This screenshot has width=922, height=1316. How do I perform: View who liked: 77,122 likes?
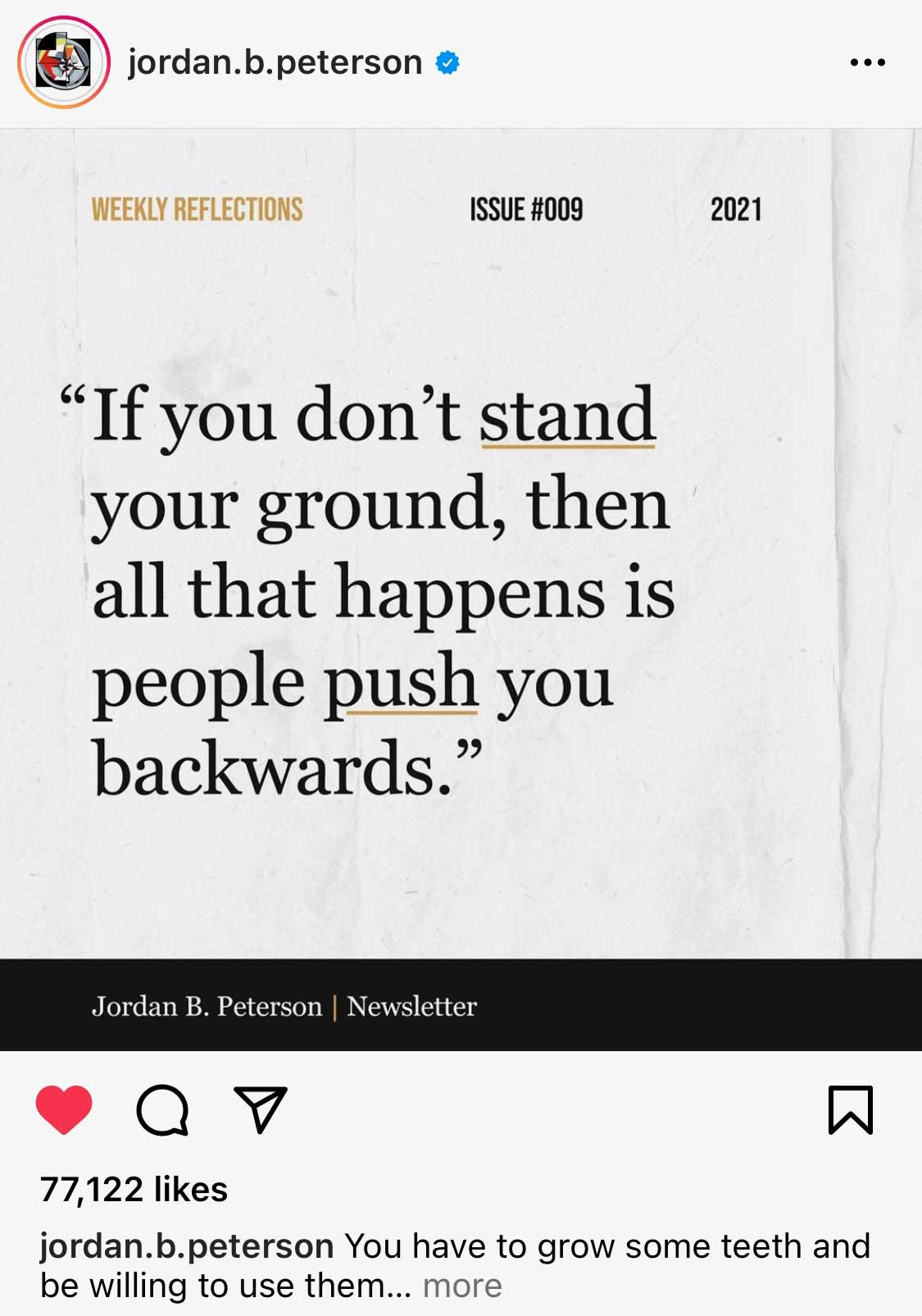click(134, 1189)
